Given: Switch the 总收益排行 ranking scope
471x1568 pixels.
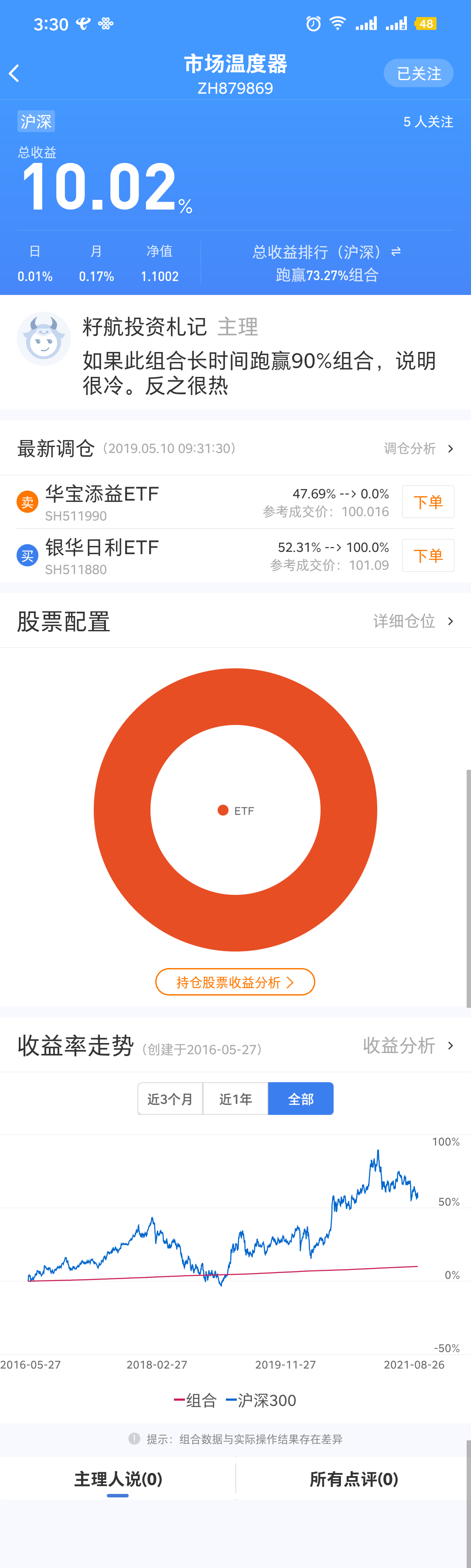Looking at the screenshot, I should click(x=396, y=251).
